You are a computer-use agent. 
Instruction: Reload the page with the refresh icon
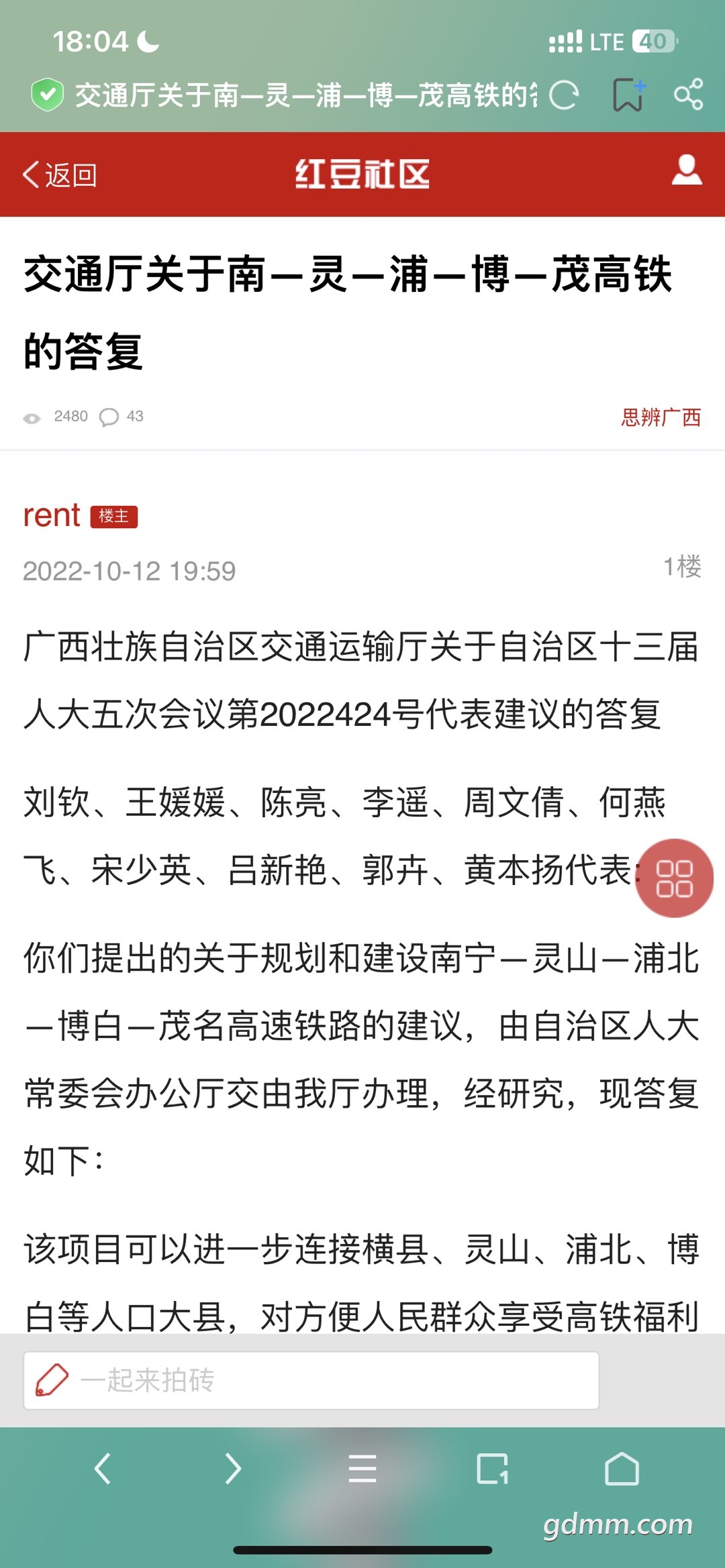(x=564, y=95)
